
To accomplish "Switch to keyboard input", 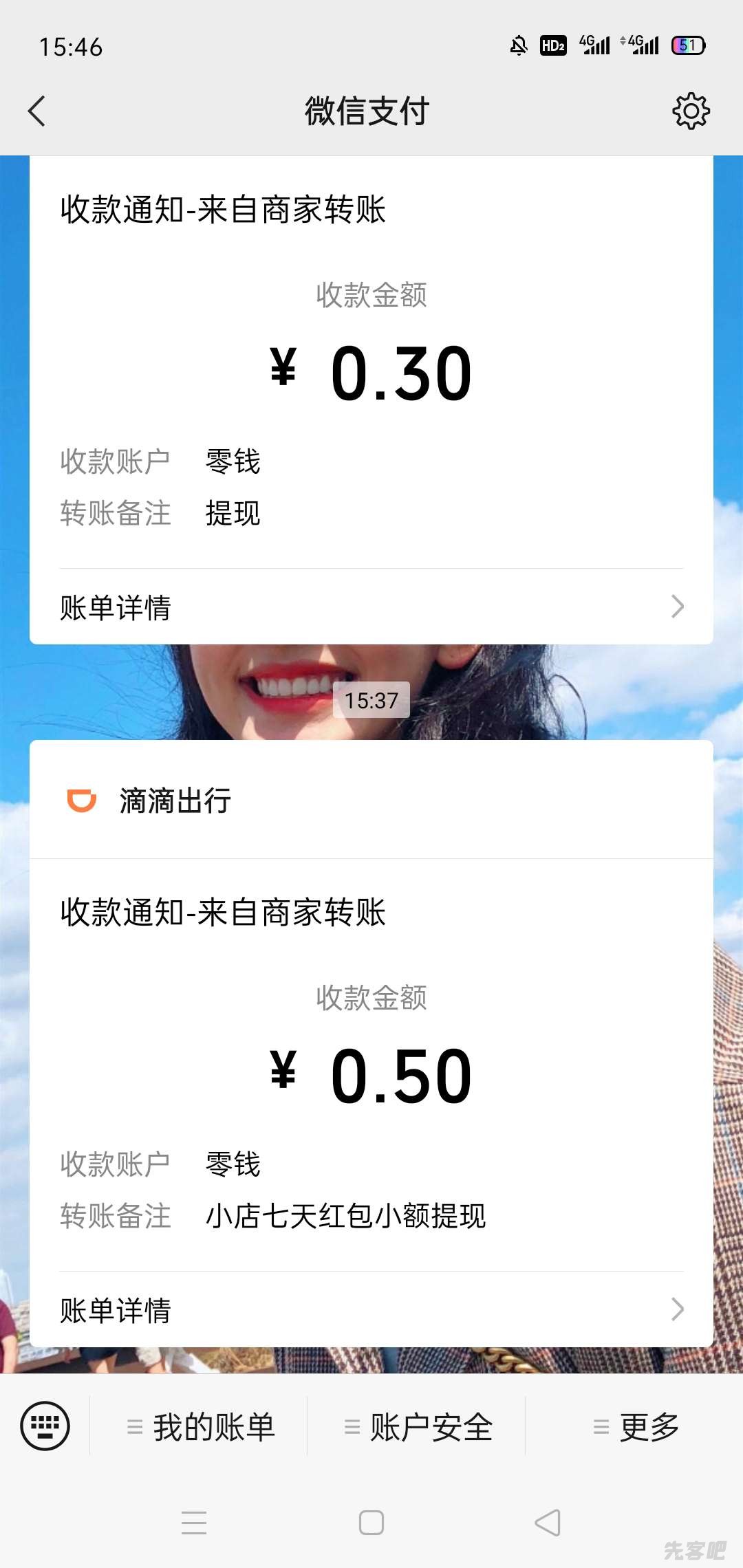I will click(45, 1426).
